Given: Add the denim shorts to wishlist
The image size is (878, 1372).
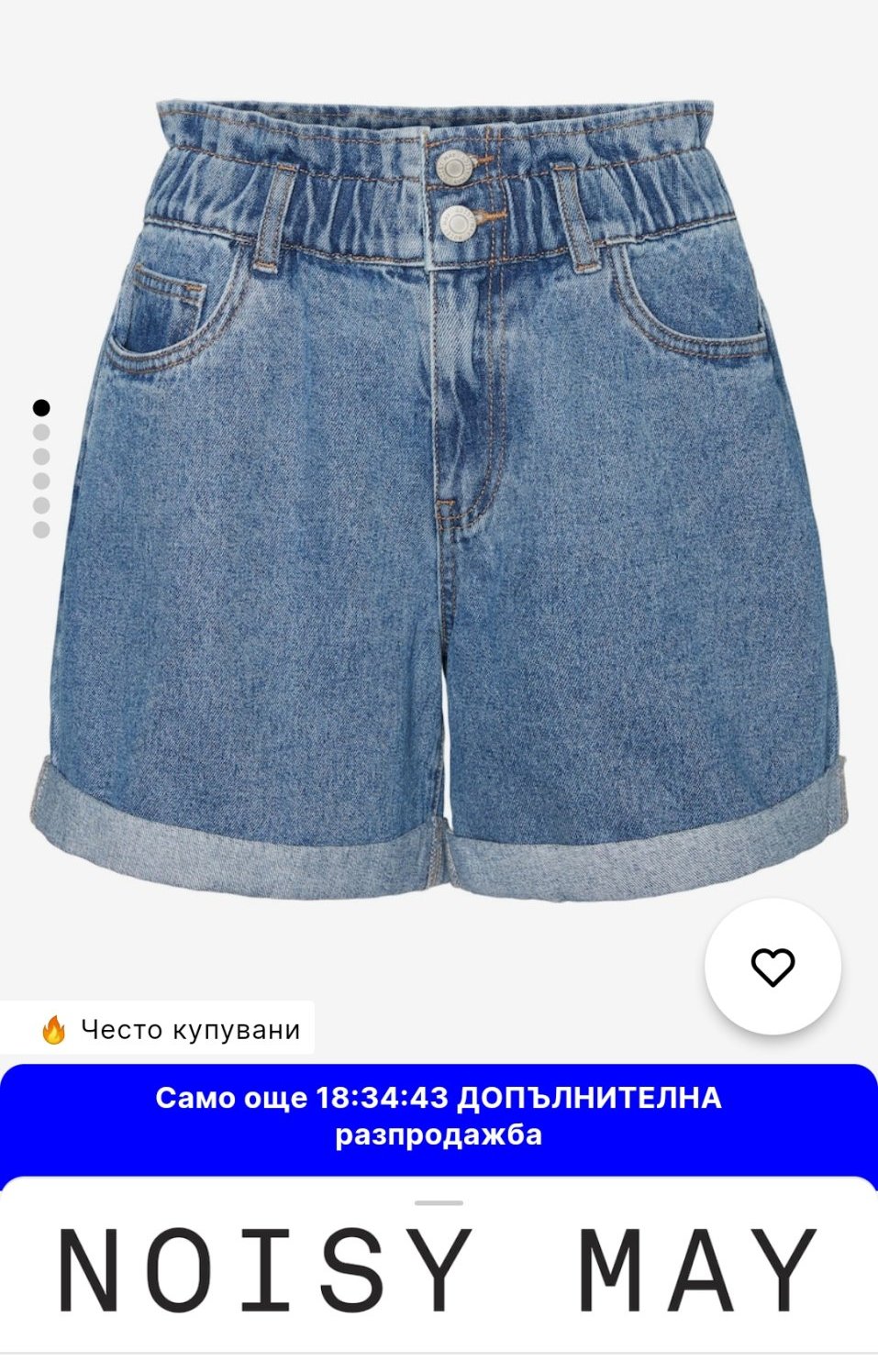Looking at the screenshot, I should tap(772, 967).
